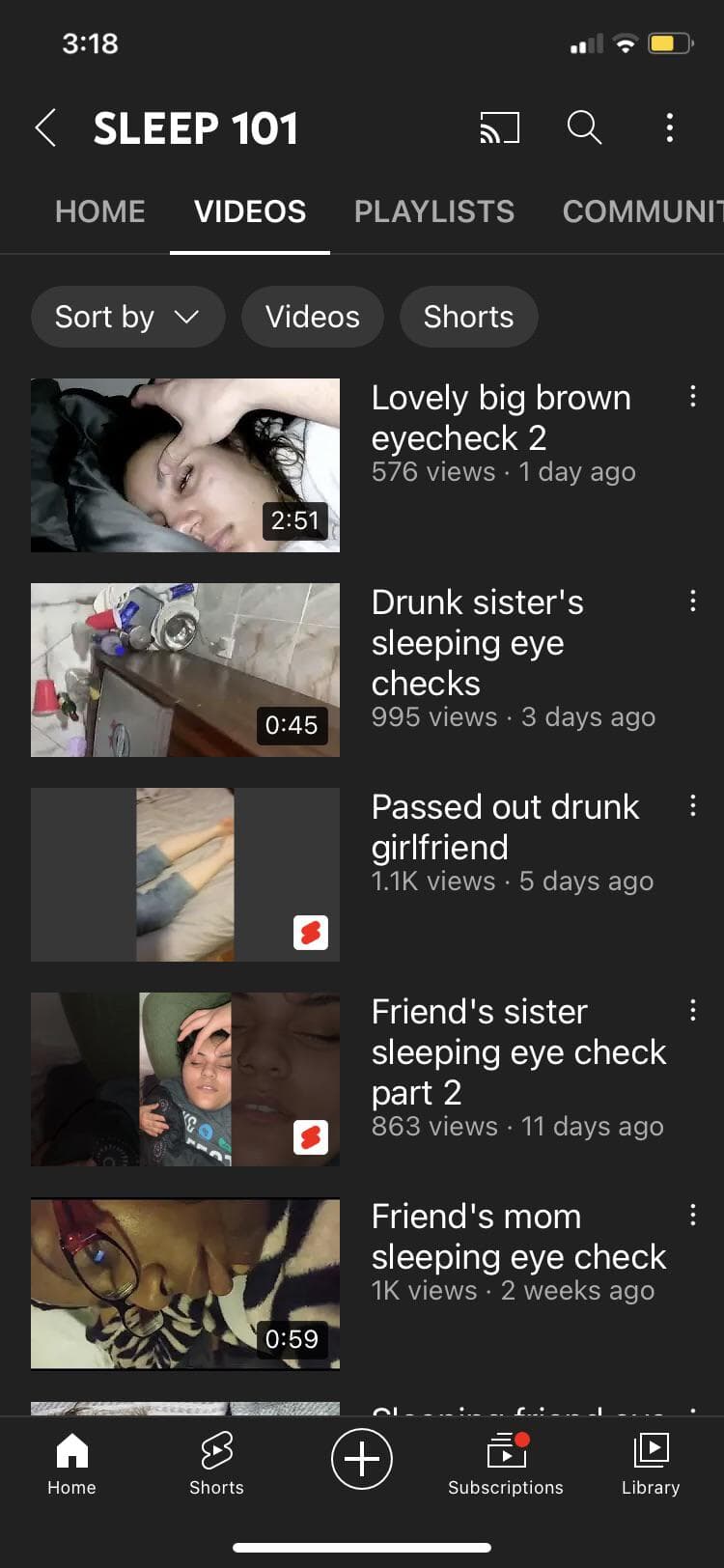This screenshot has height=1568, width=724.
Task: Switch to the HOME tab
Action: click(100, 211)
